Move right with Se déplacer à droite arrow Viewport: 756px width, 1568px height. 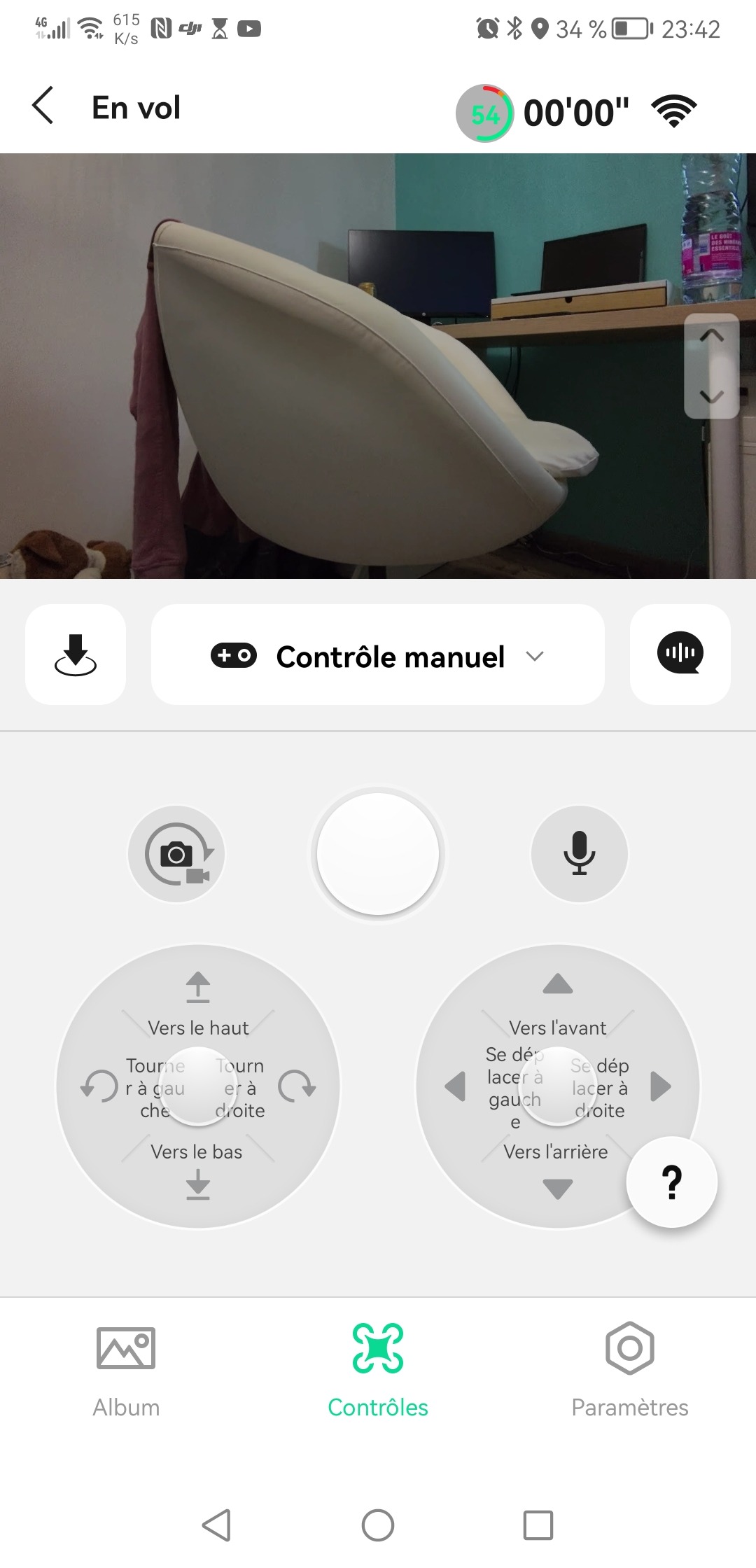[x=660, y=1086]
